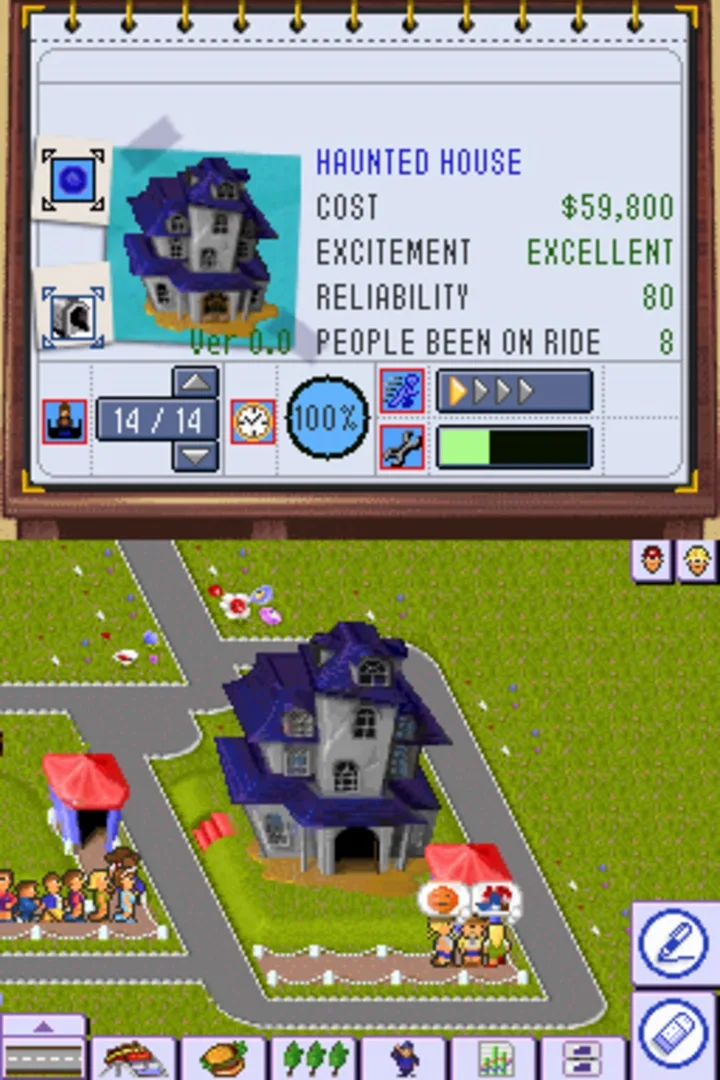Open the staff hiring menu
This screenshot has height=1080, width=720.
(x=403, y=1058)
